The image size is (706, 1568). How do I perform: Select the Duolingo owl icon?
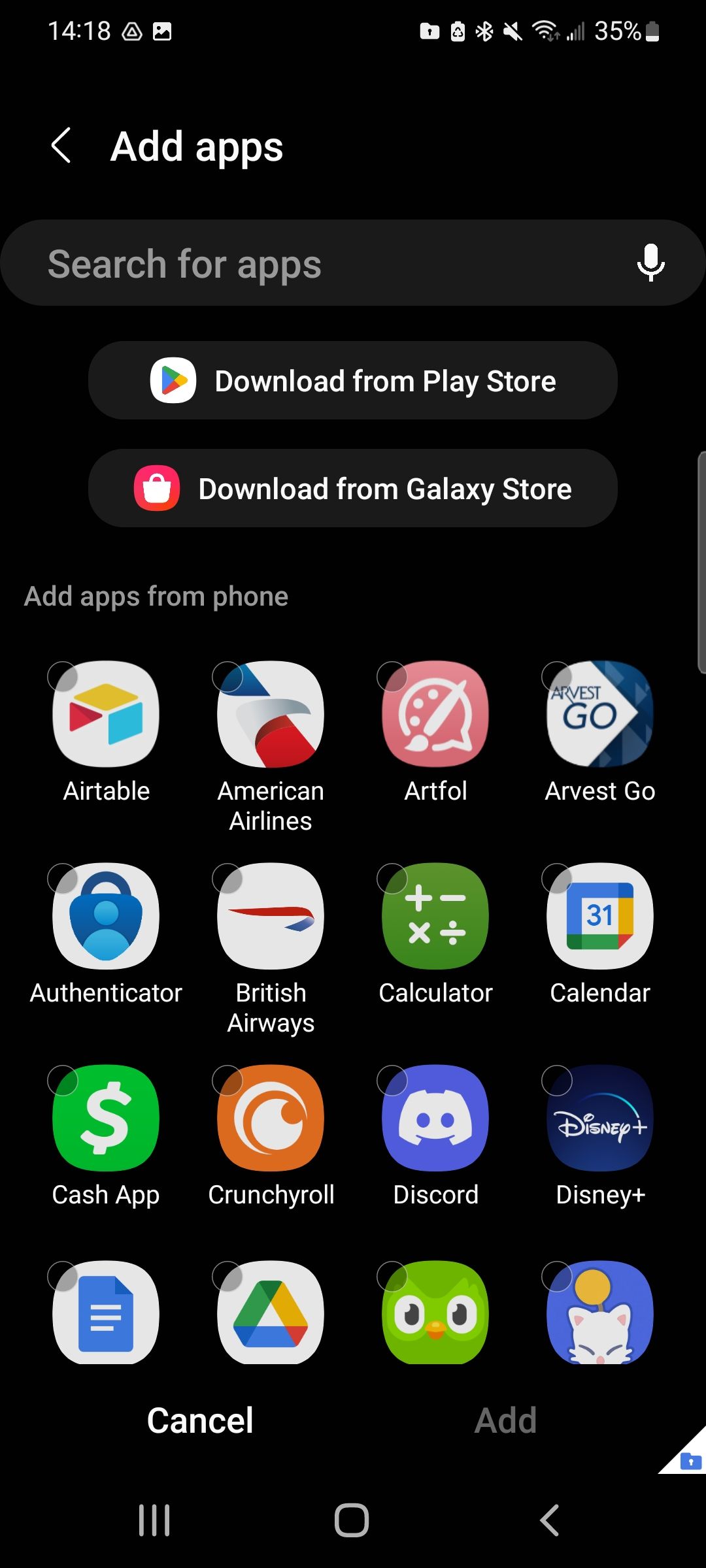[435, 1313]
